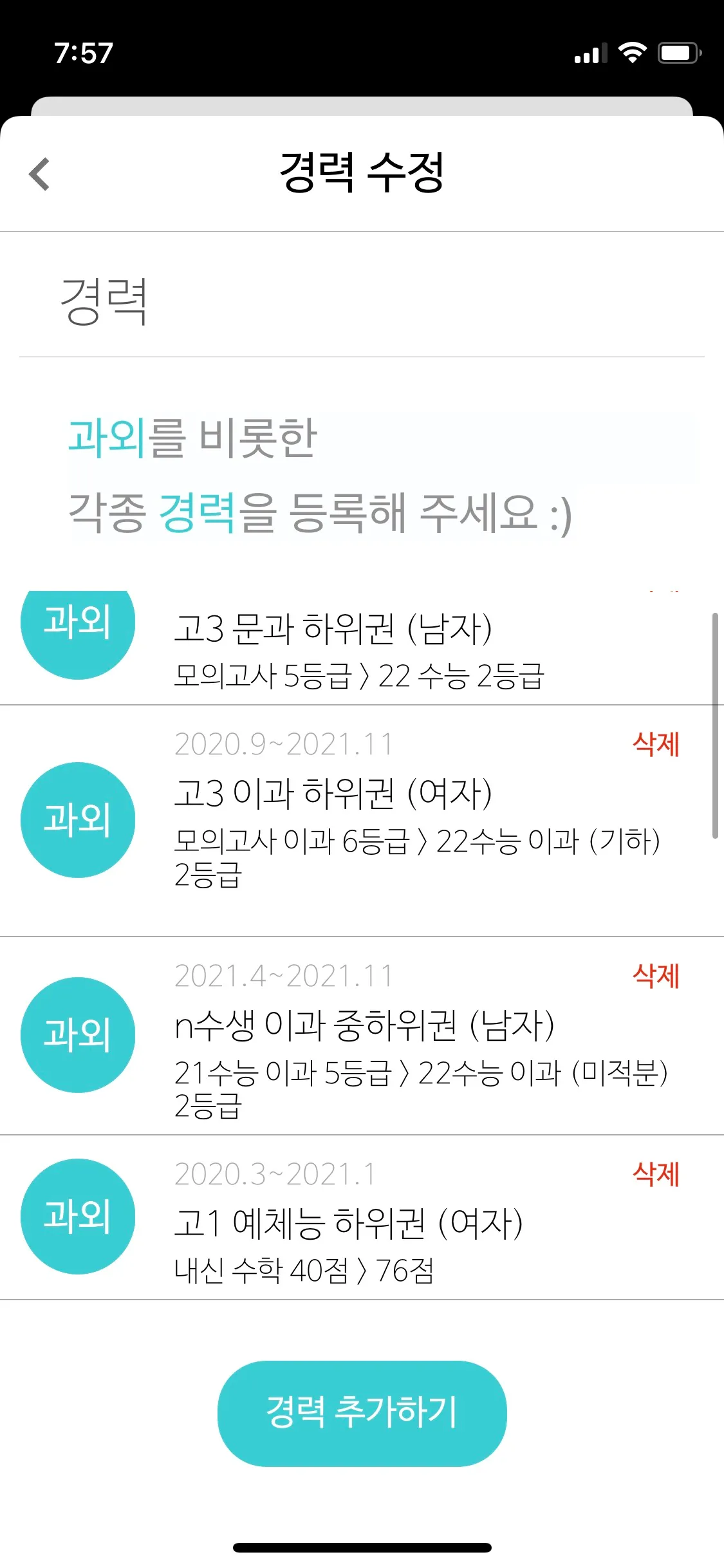The image size is (724, 1568).
Task: Tap the battery indicator in the status bar
Action: click(x=679, y=54)
